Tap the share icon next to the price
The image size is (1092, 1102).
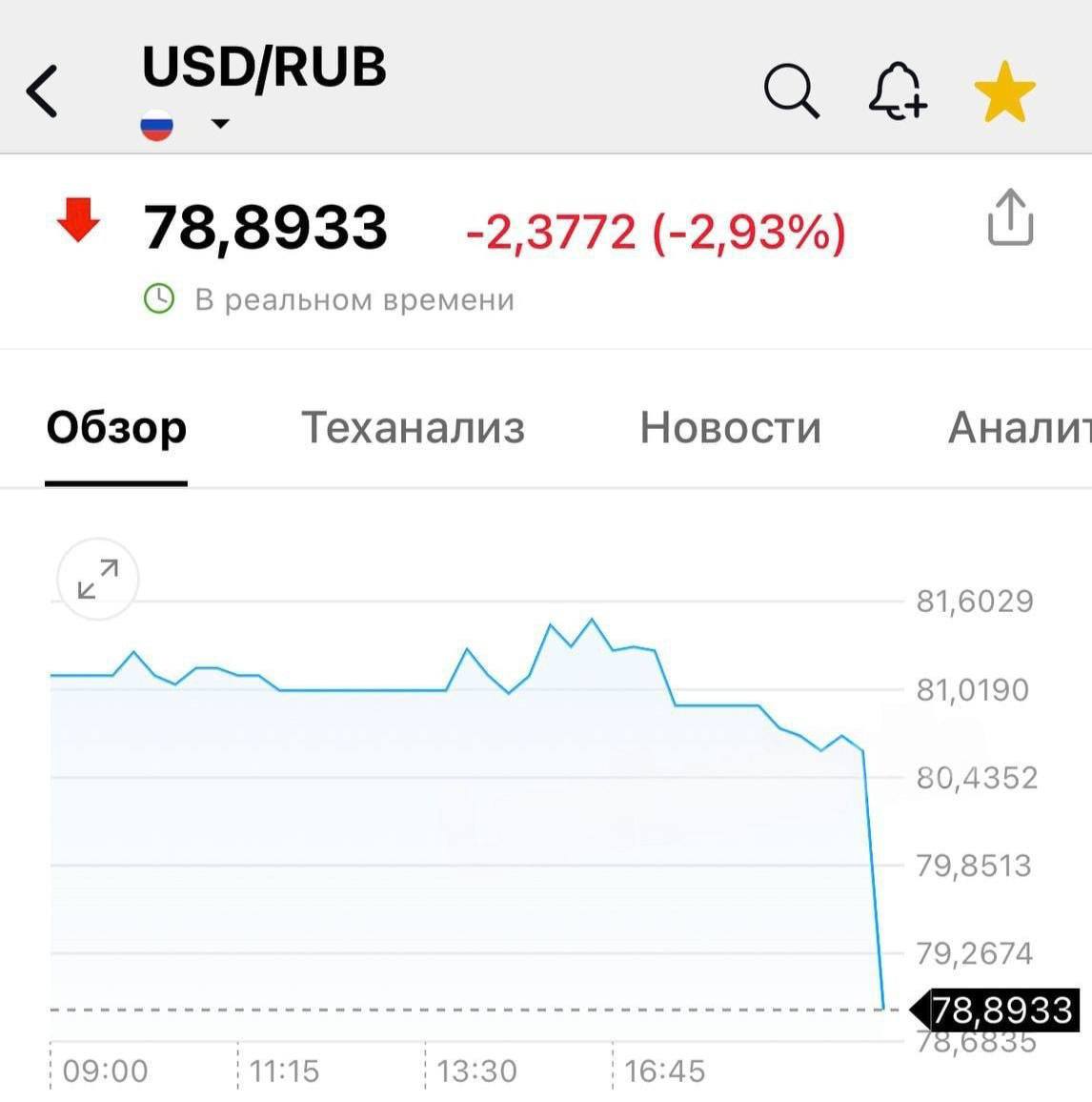(1009, 218)
